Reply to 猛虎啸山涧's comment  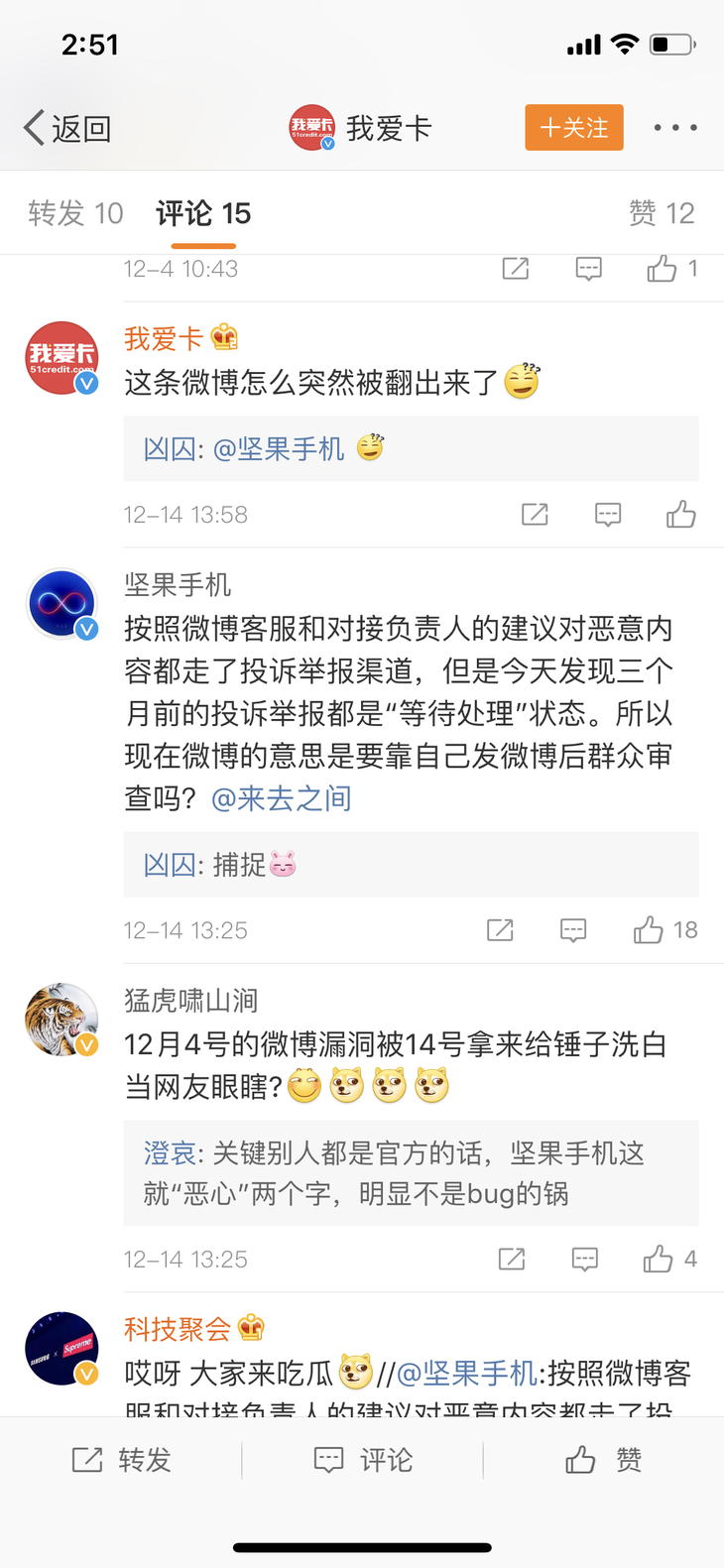click(x=585, y=1260)
